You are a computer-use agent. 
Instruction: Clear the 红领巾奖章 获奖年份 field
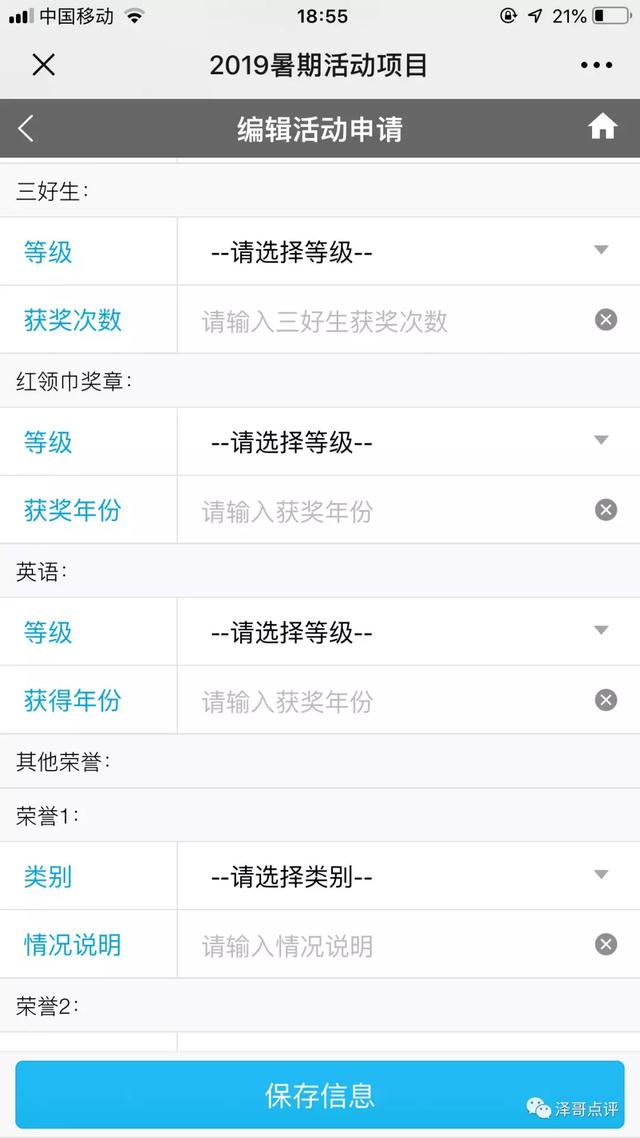coord(606,509)
